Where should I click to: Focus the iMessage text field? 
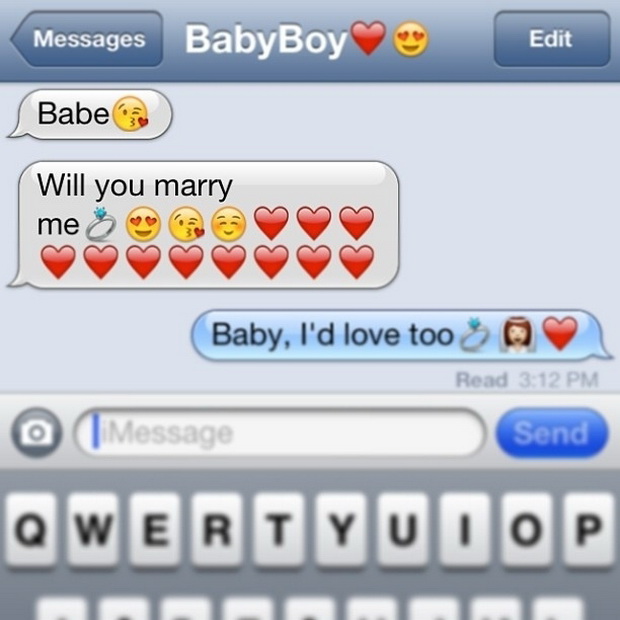point(280,433)
